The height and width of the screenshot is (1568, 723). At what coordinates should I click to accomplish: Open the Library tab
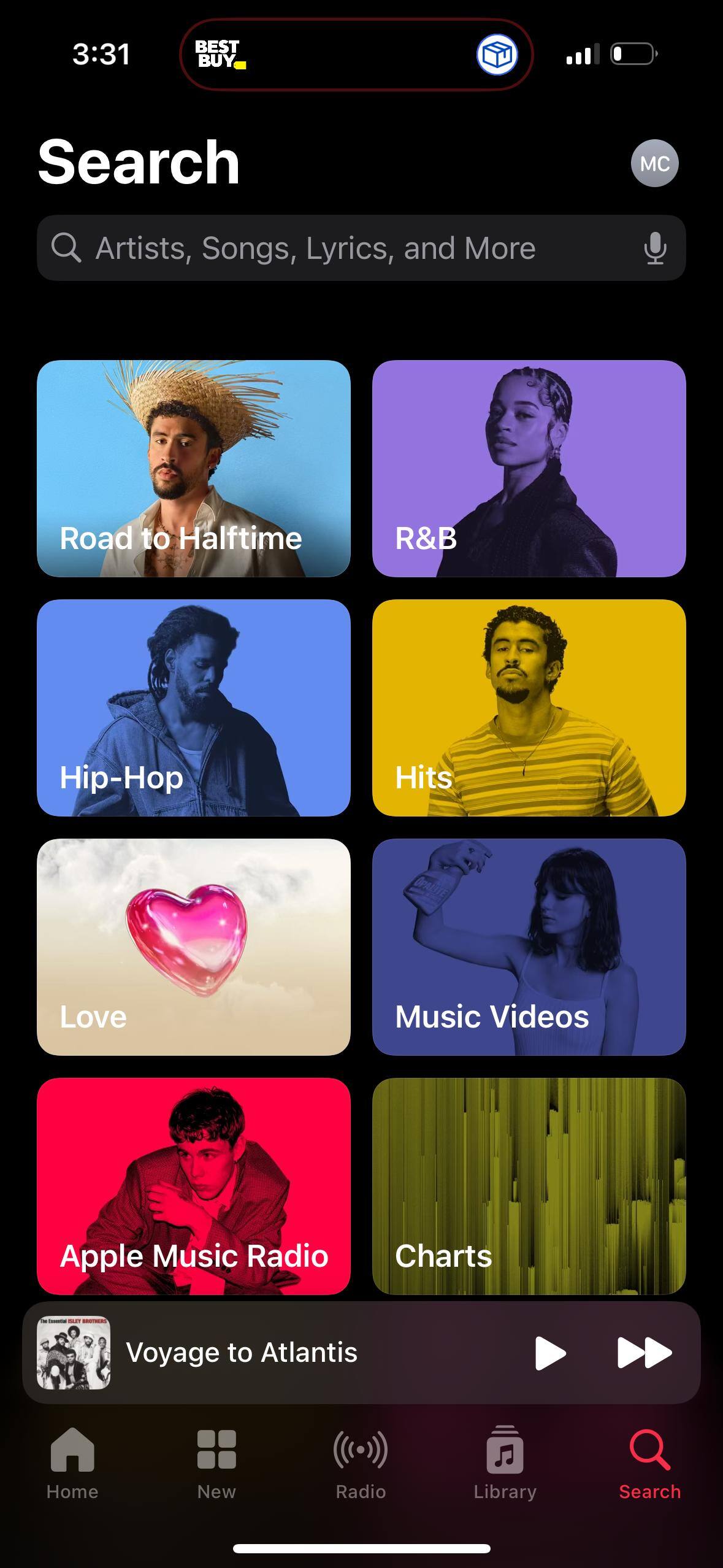[505, 1462]
